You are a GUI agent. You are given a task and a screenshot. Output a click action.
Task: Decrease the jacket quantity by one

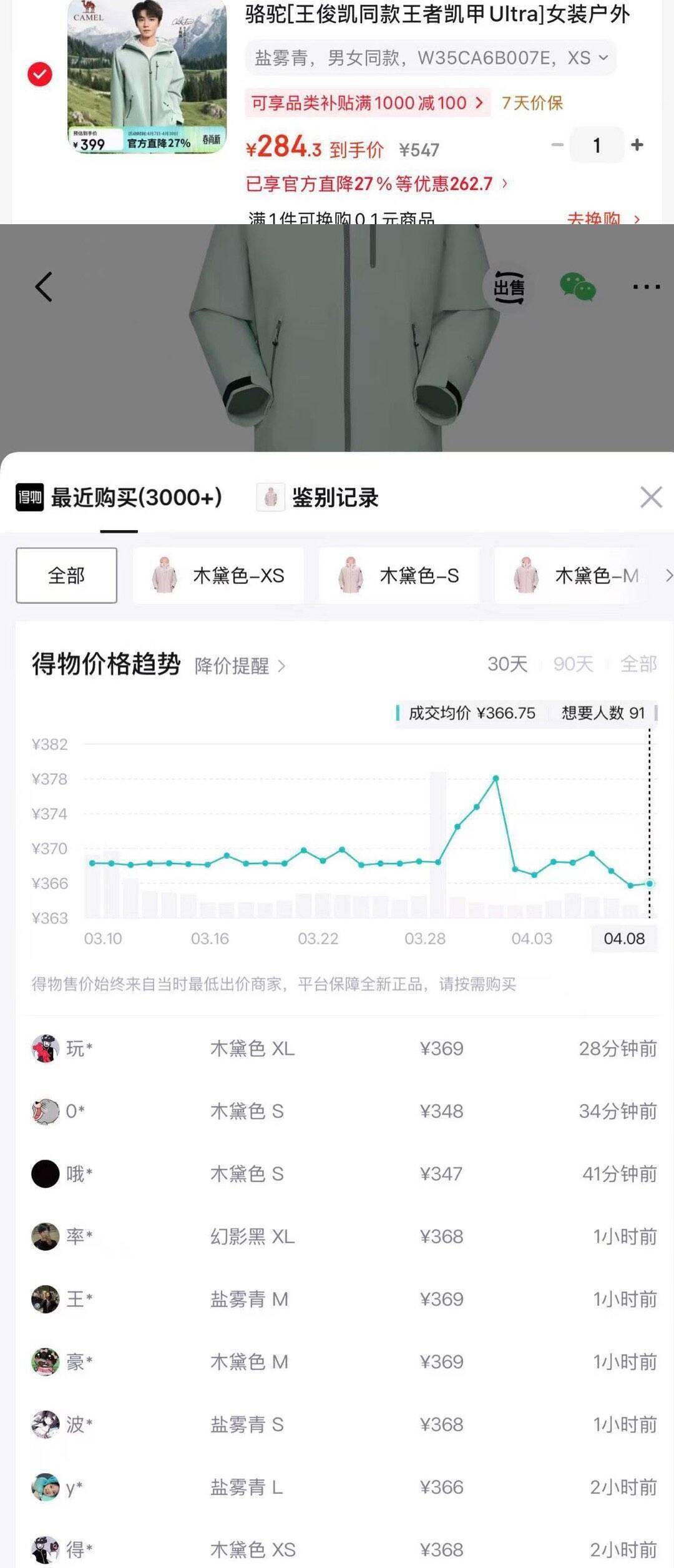(557, 145)
